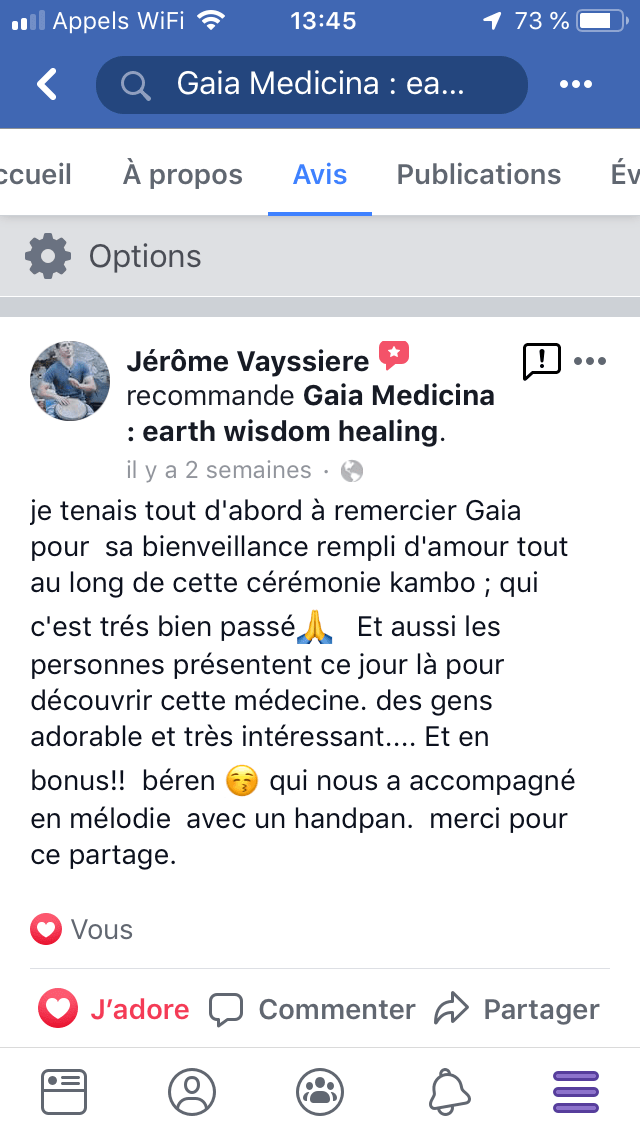Share the review via Partager

click(517, 1009)
